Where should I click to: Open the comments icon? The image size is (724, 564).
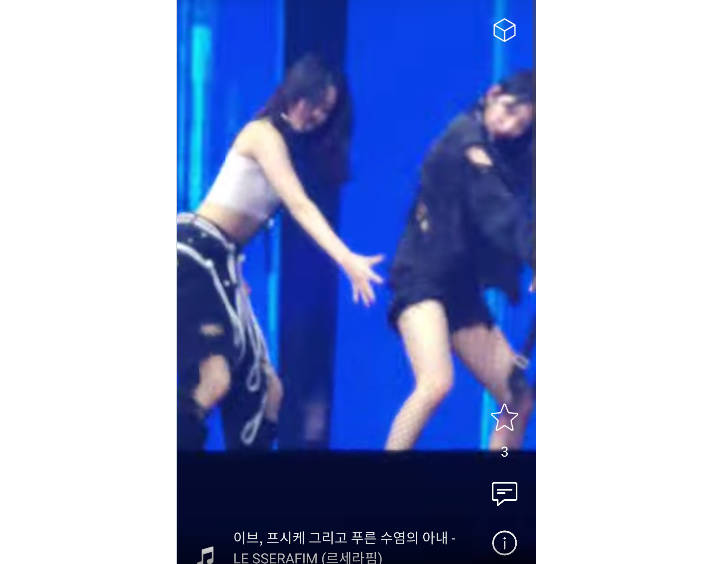coord(504,493)
